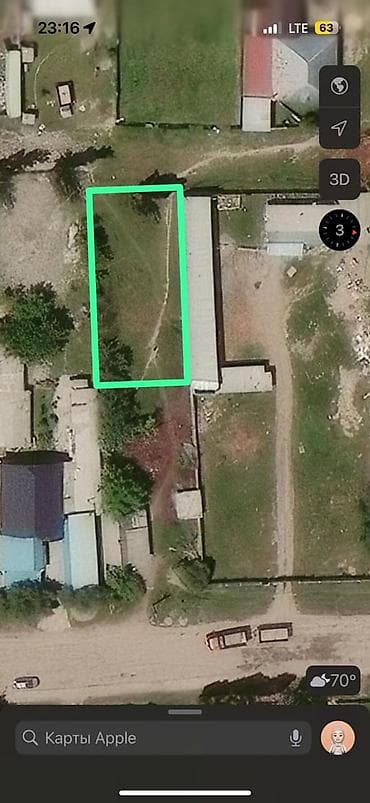Switch the map to 3D view
Screen dimensions: 370x803
point(339,179)
